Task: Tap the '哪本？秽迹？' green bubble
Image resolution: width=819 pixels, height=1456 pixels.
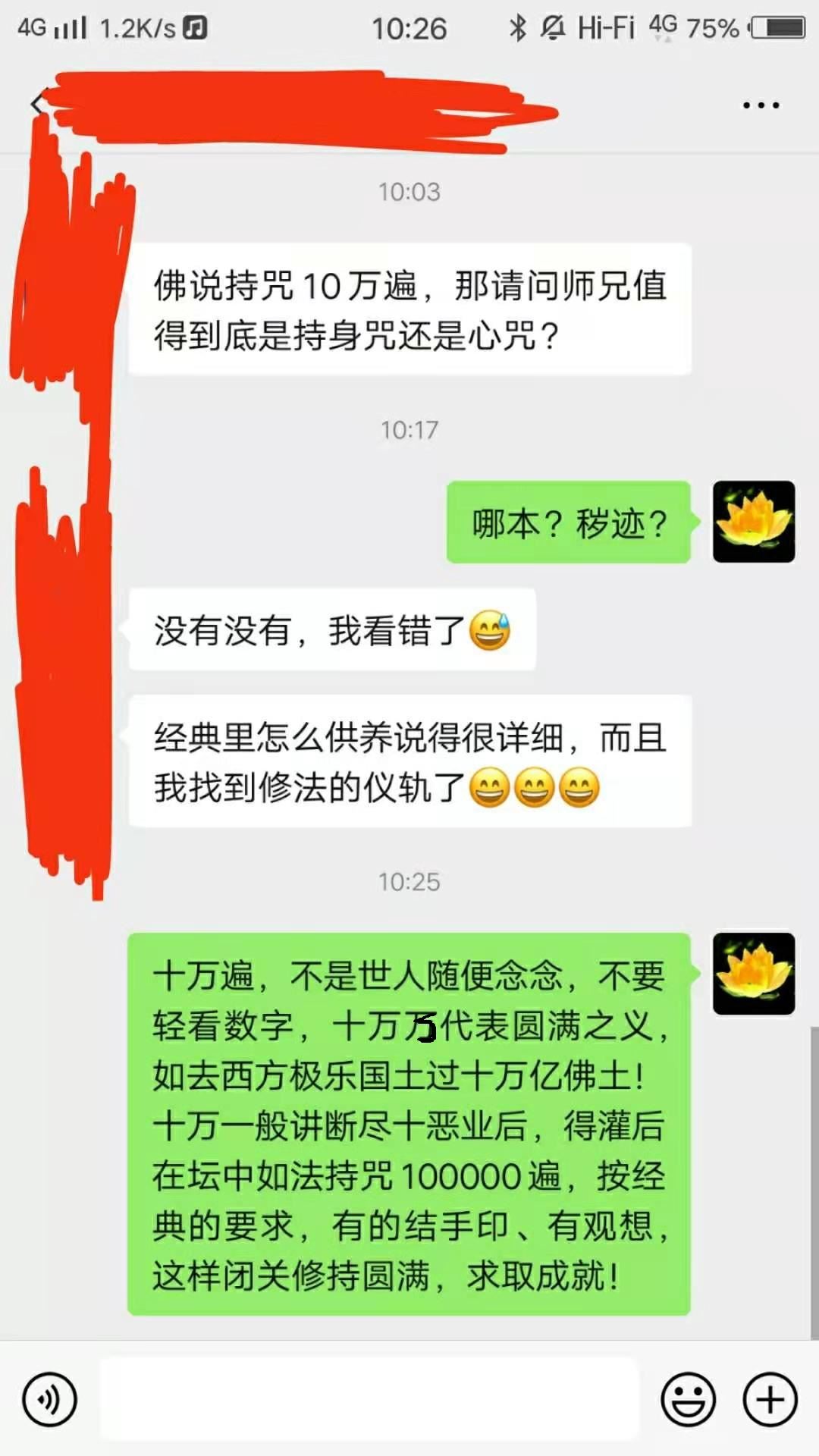Action: point(569,522)
